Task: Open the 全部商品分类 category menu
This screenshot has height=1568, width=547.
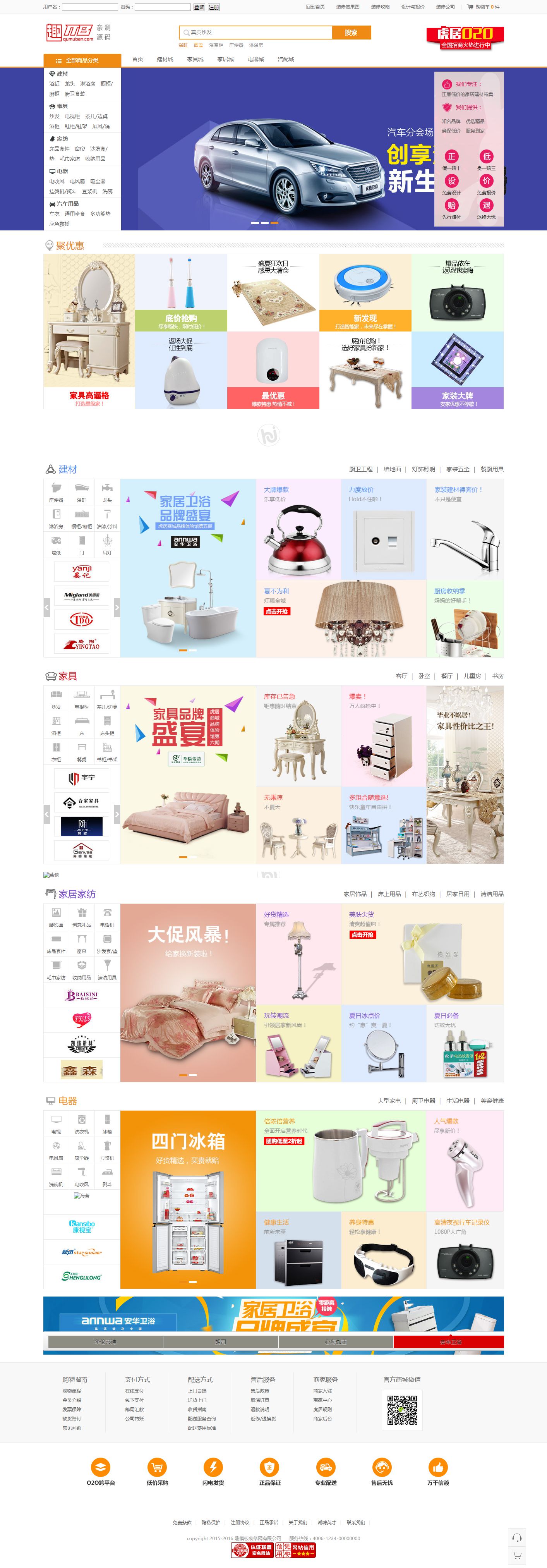Action: (x=82, y=60)
